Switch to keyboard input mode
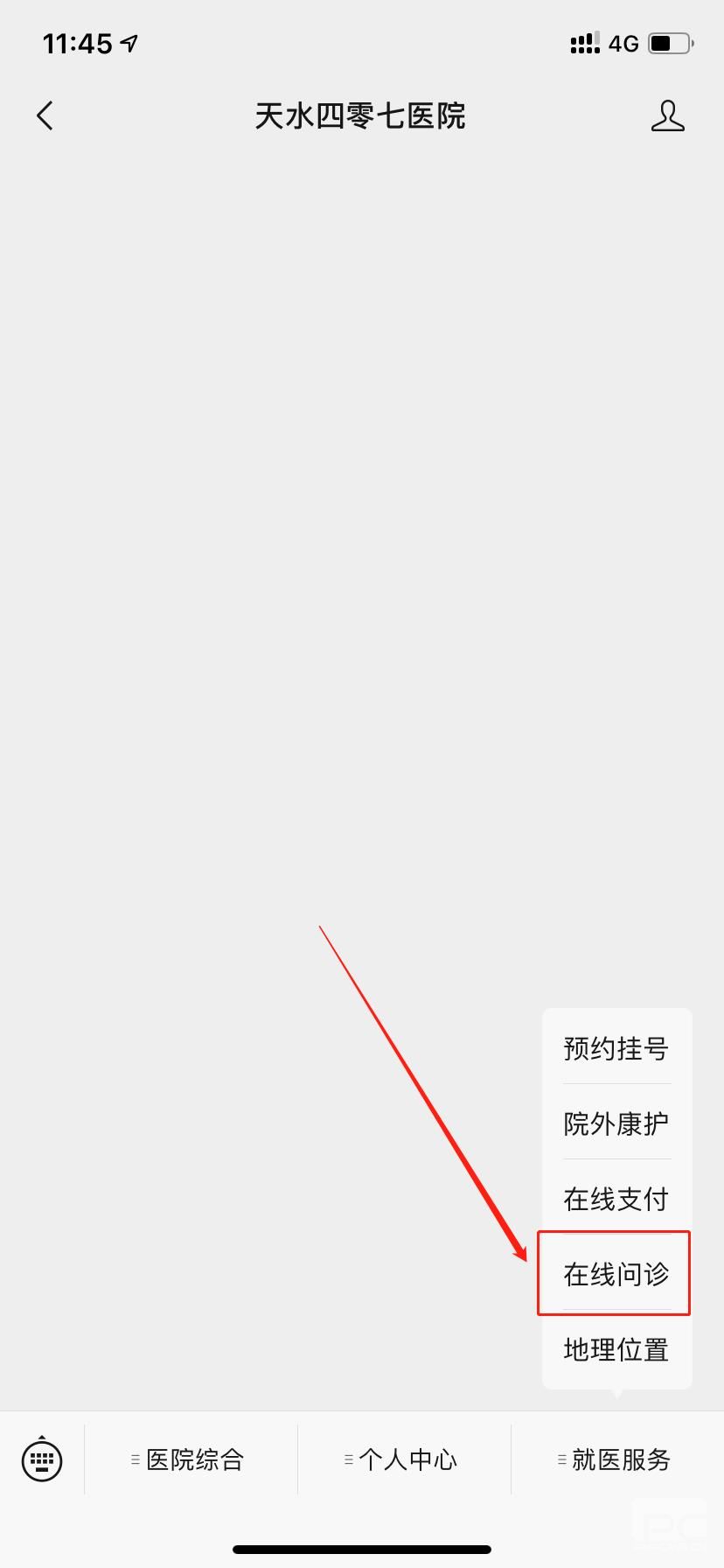Viewport: 724px width, 1568px height. (x=42, y=1459)
